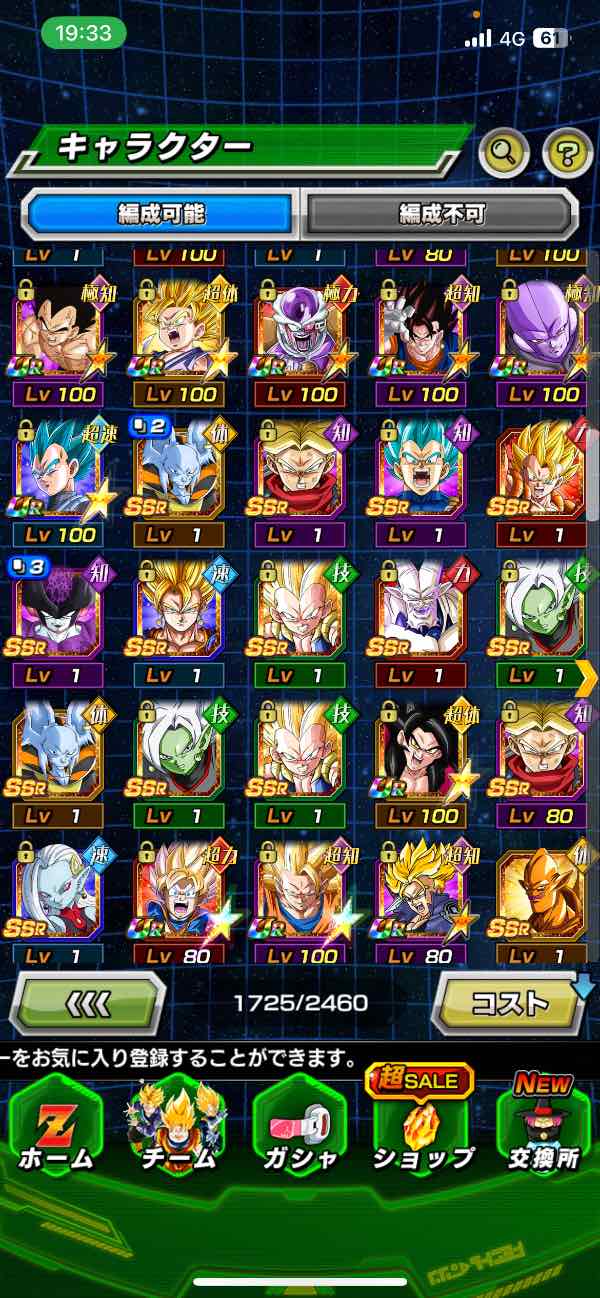Open the 交換所 exchange
Viewport: 600px width, 1298px height.
point(542,1130)
